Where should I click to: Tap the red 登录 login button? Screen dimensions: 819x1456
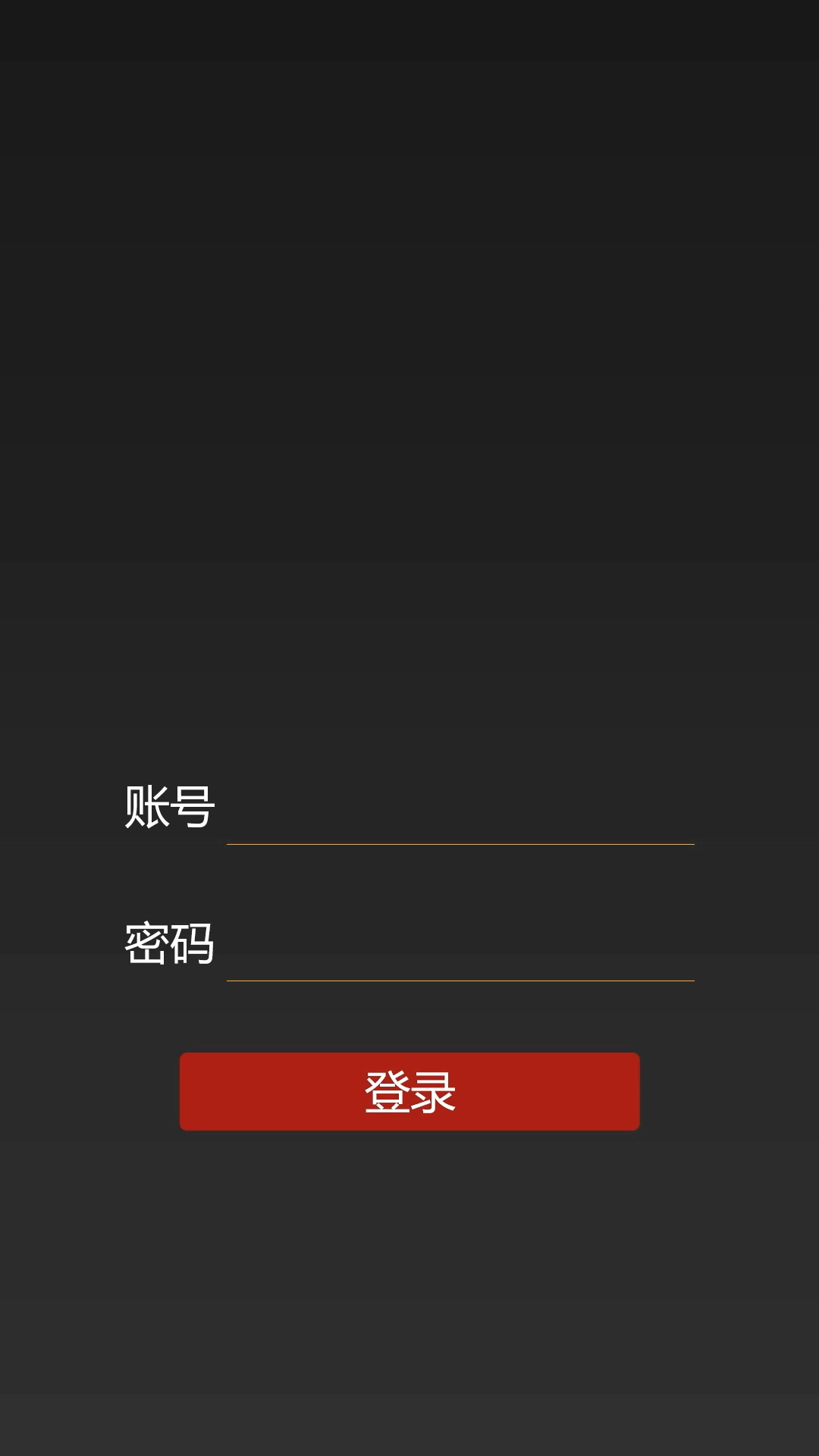[x=409, y=1091]
